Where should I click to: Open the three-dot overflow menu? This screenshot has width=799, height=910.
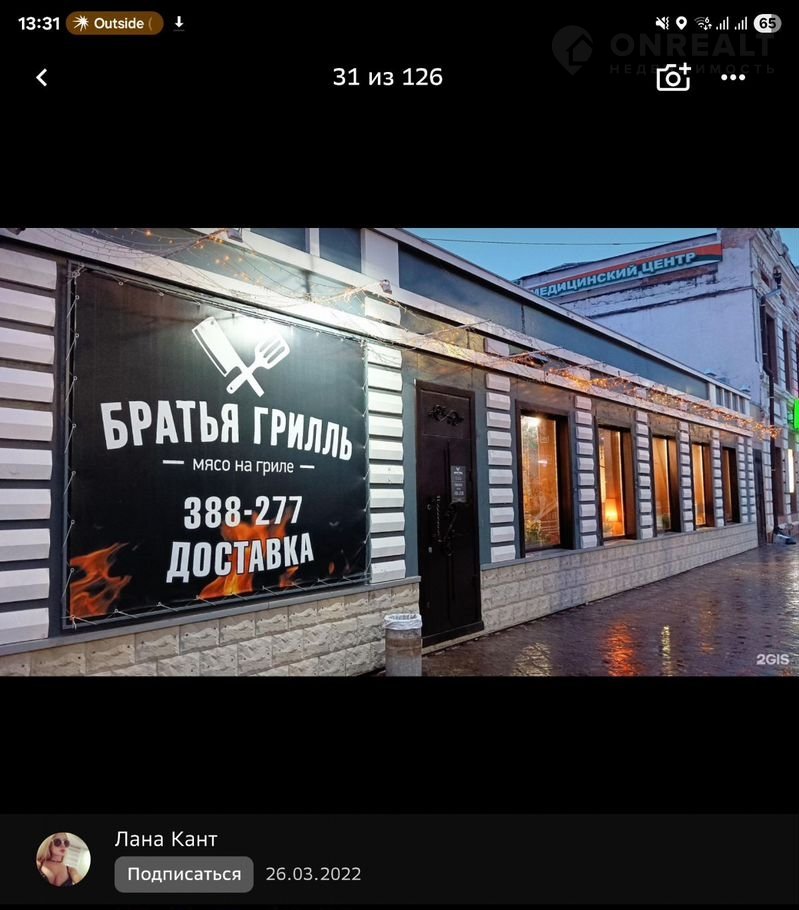733,77
